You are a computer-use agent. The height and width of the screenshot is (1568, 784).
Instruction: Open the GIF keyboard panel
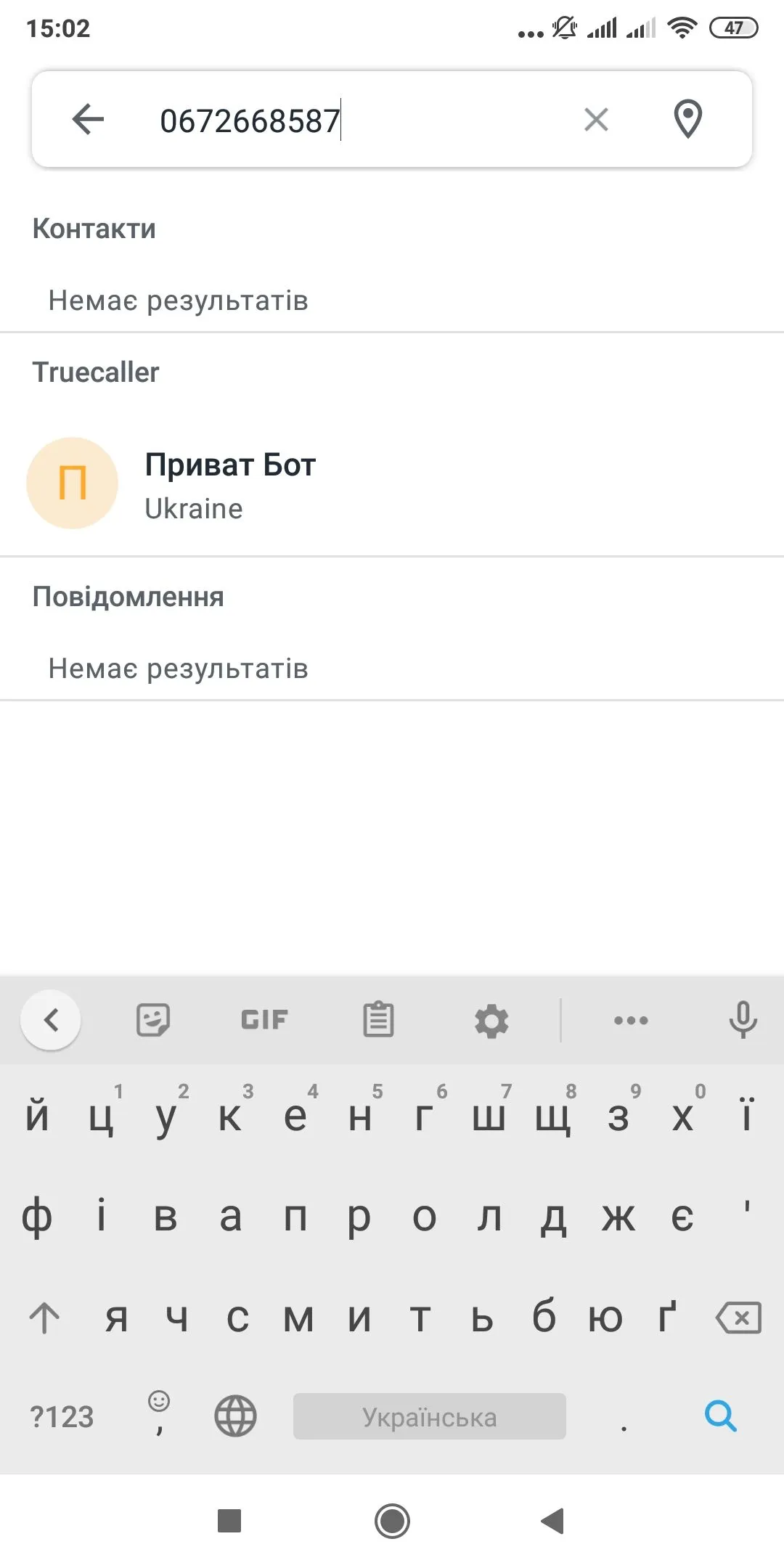[265, 1020]
